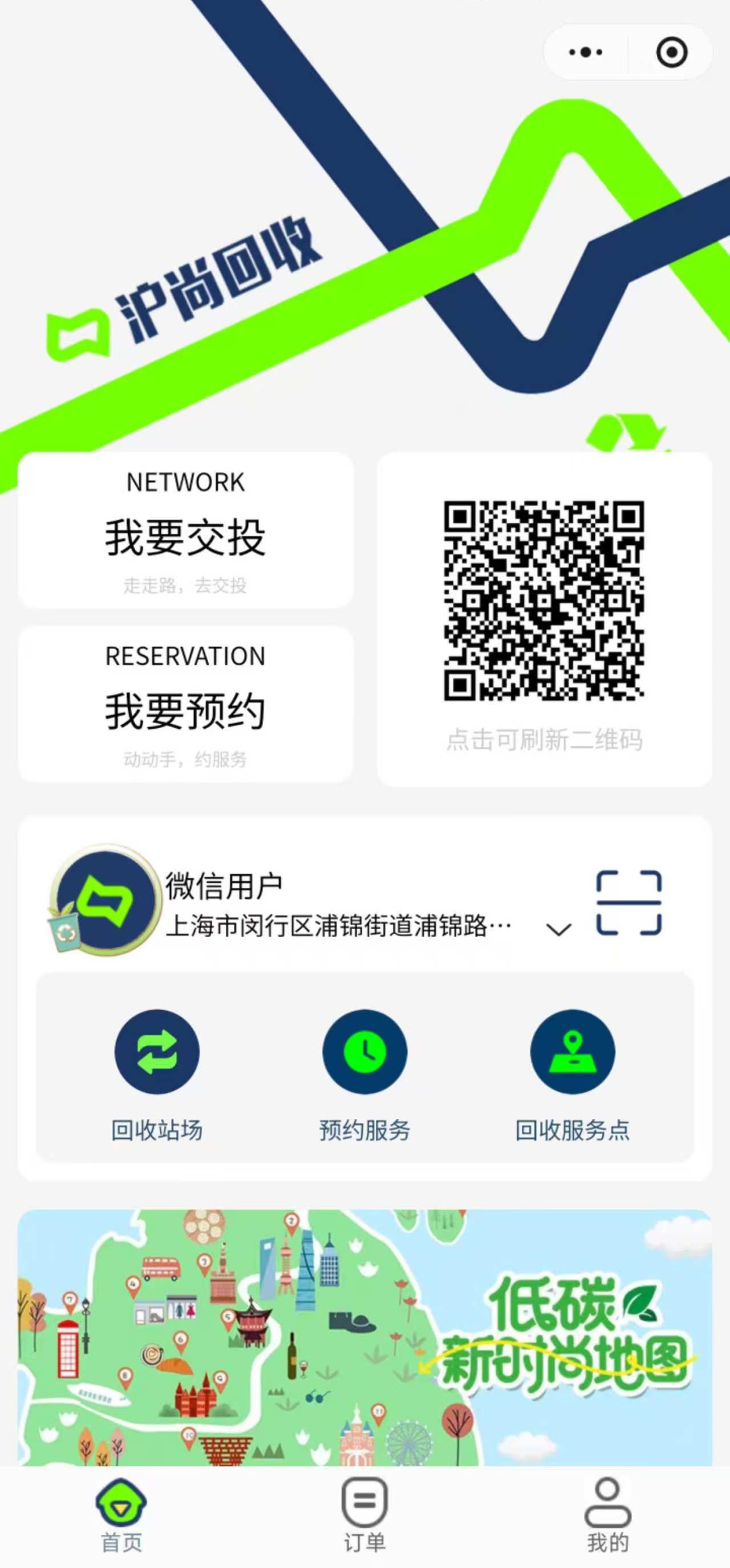Switch to the 我的 tab

(608, 1516)
